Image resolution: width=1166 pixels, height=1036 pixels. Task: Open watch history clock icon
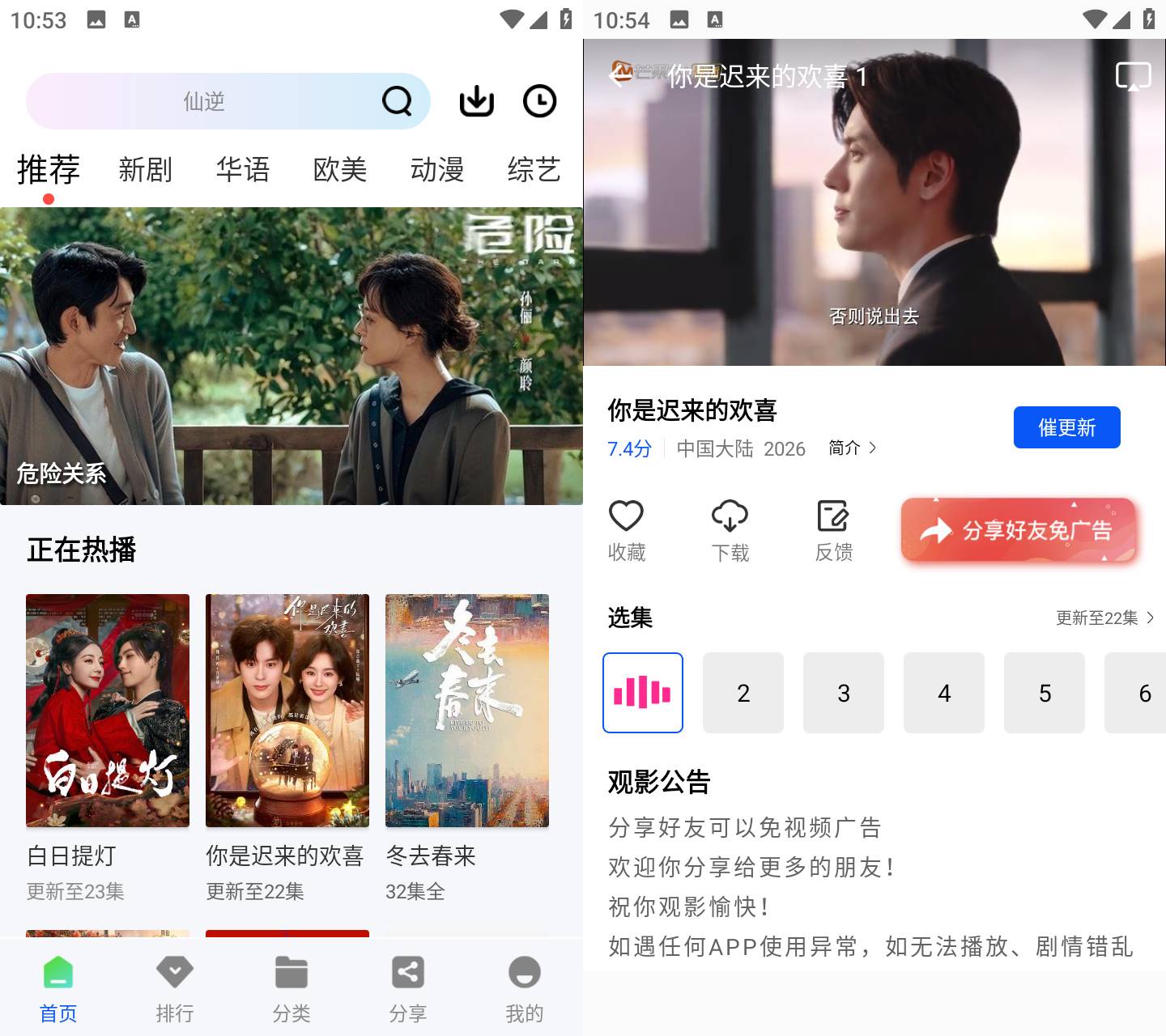pyautogui.click(x=539, y=101)
